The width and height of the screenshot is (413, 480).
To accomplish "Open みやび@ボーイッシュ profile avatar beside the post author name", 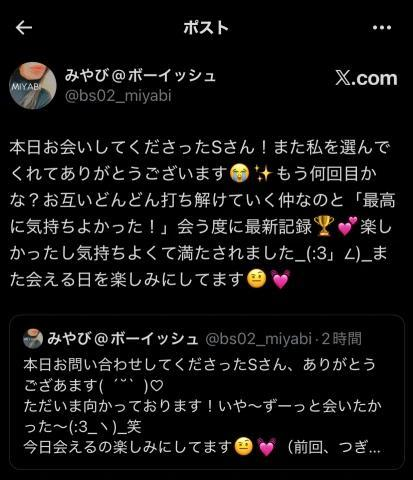I will (x=33, y=86).
